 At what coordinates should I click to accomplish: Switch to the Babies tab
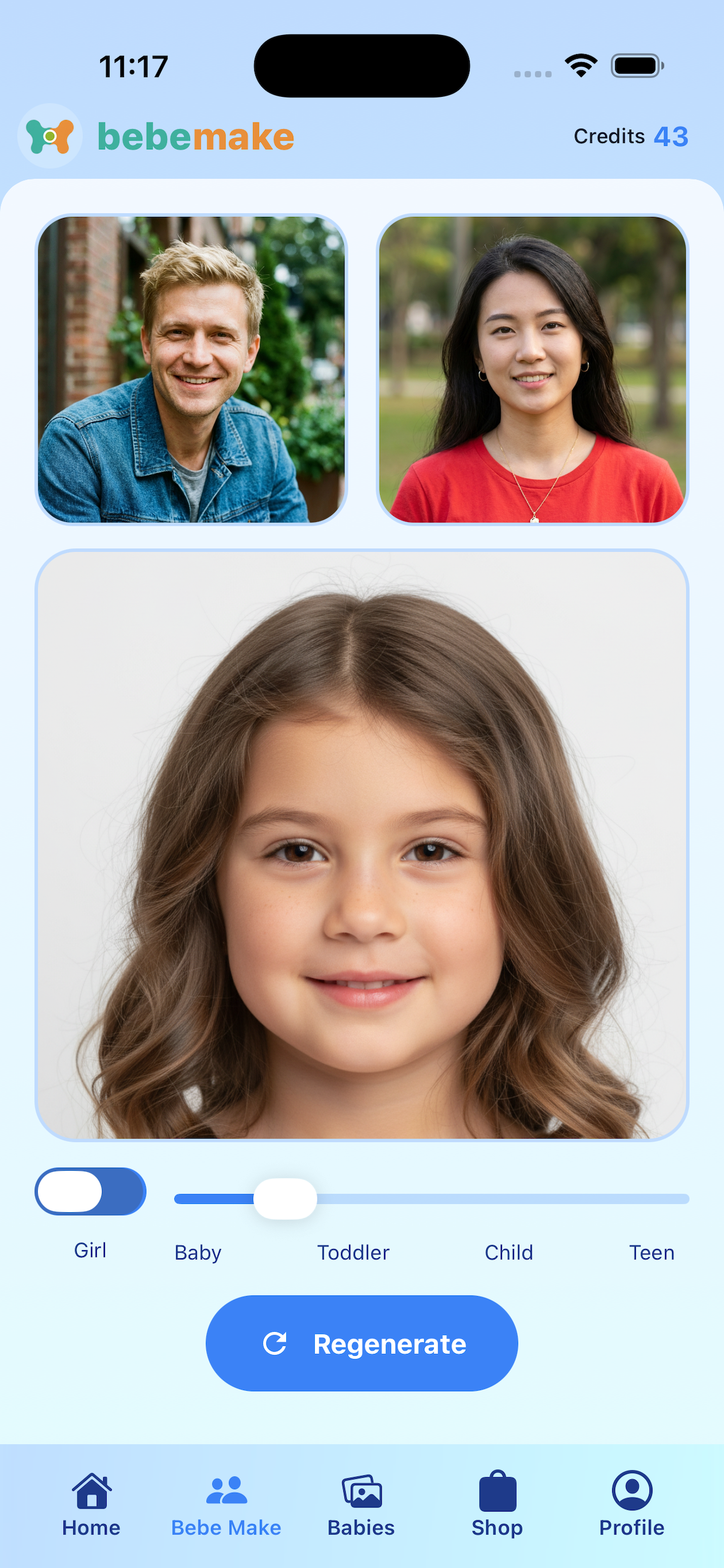(361, 1503)
